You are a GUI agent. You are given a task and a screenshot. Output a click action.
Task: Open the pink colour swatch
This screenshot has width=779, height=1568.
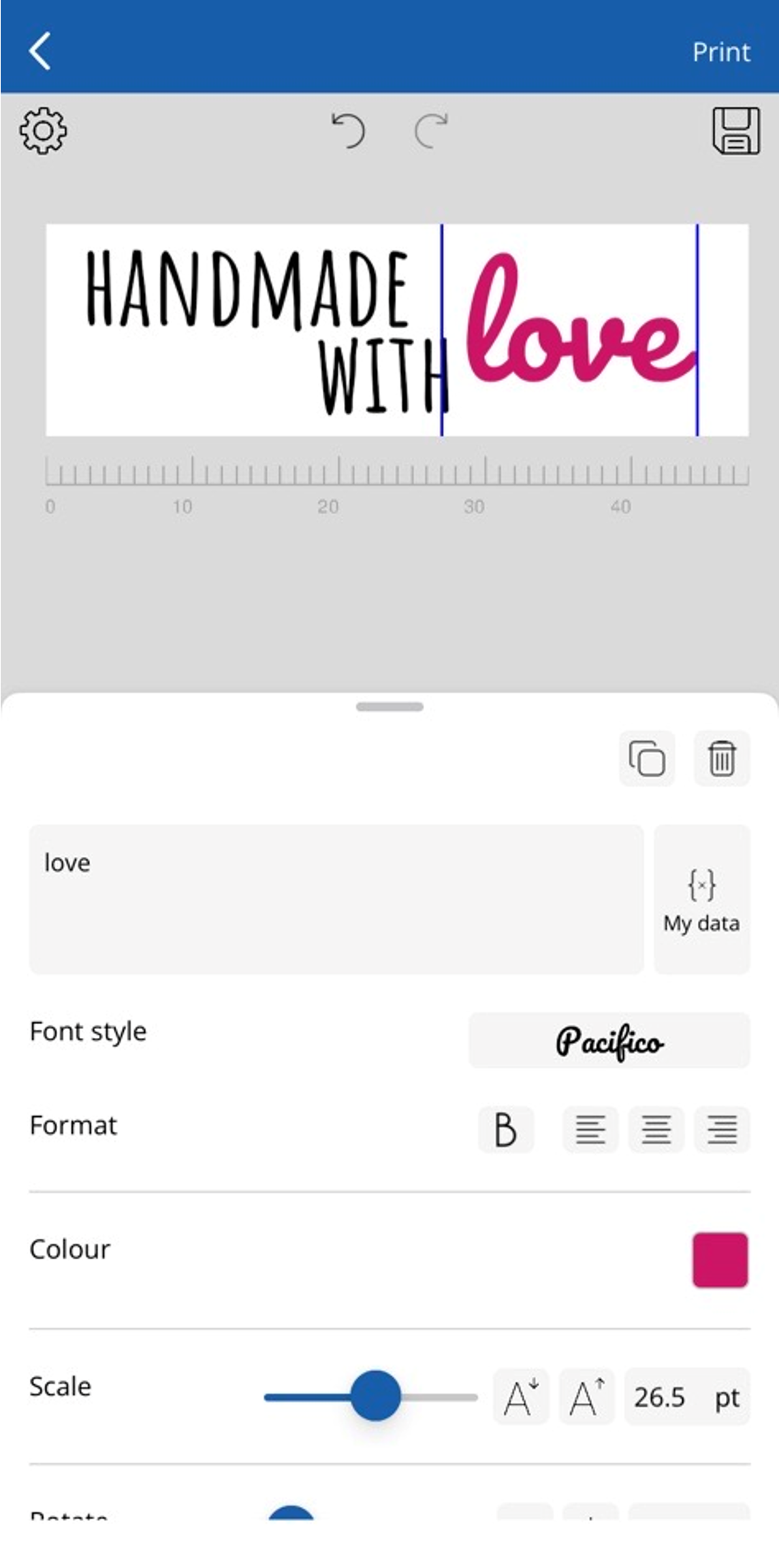[720, 1259]
